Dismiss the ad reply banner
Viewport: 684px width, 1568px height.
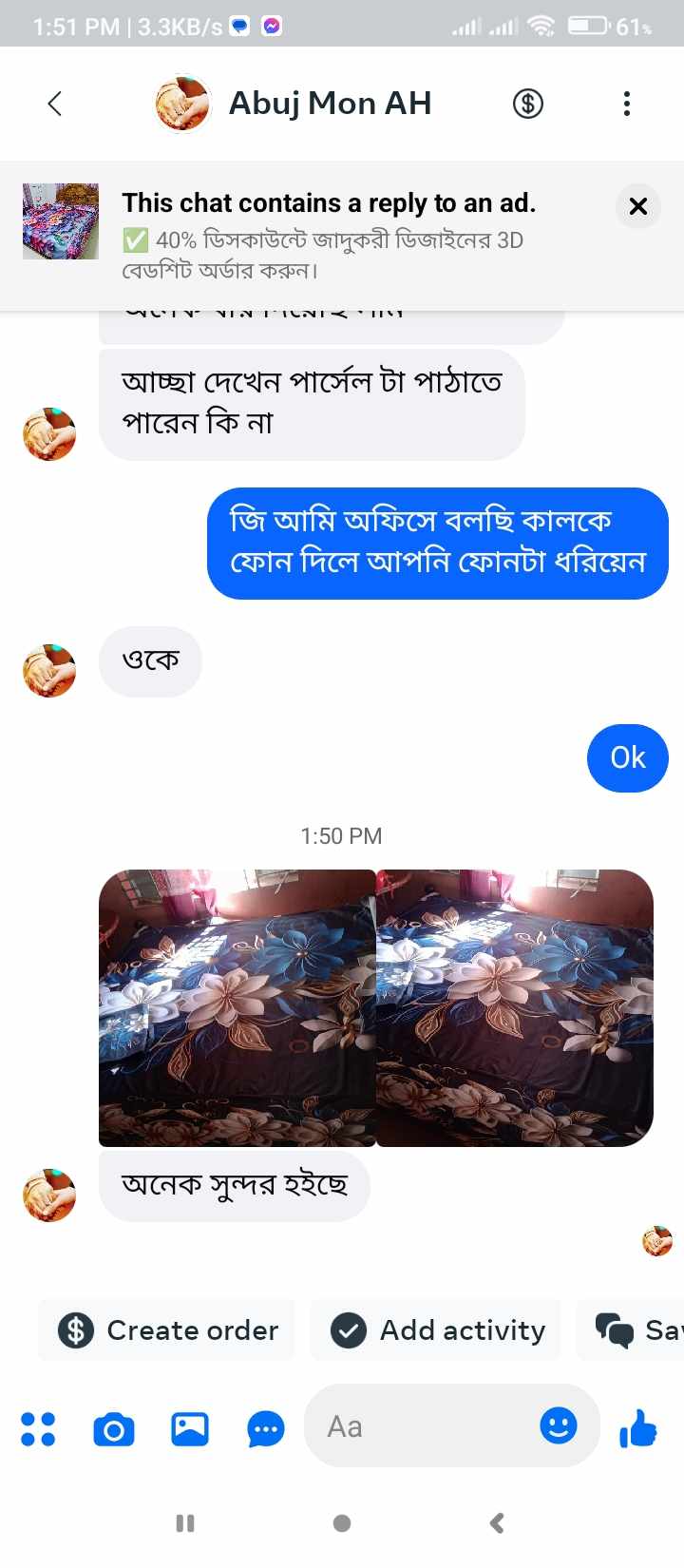pyautogui.click(x=637, y=205)
